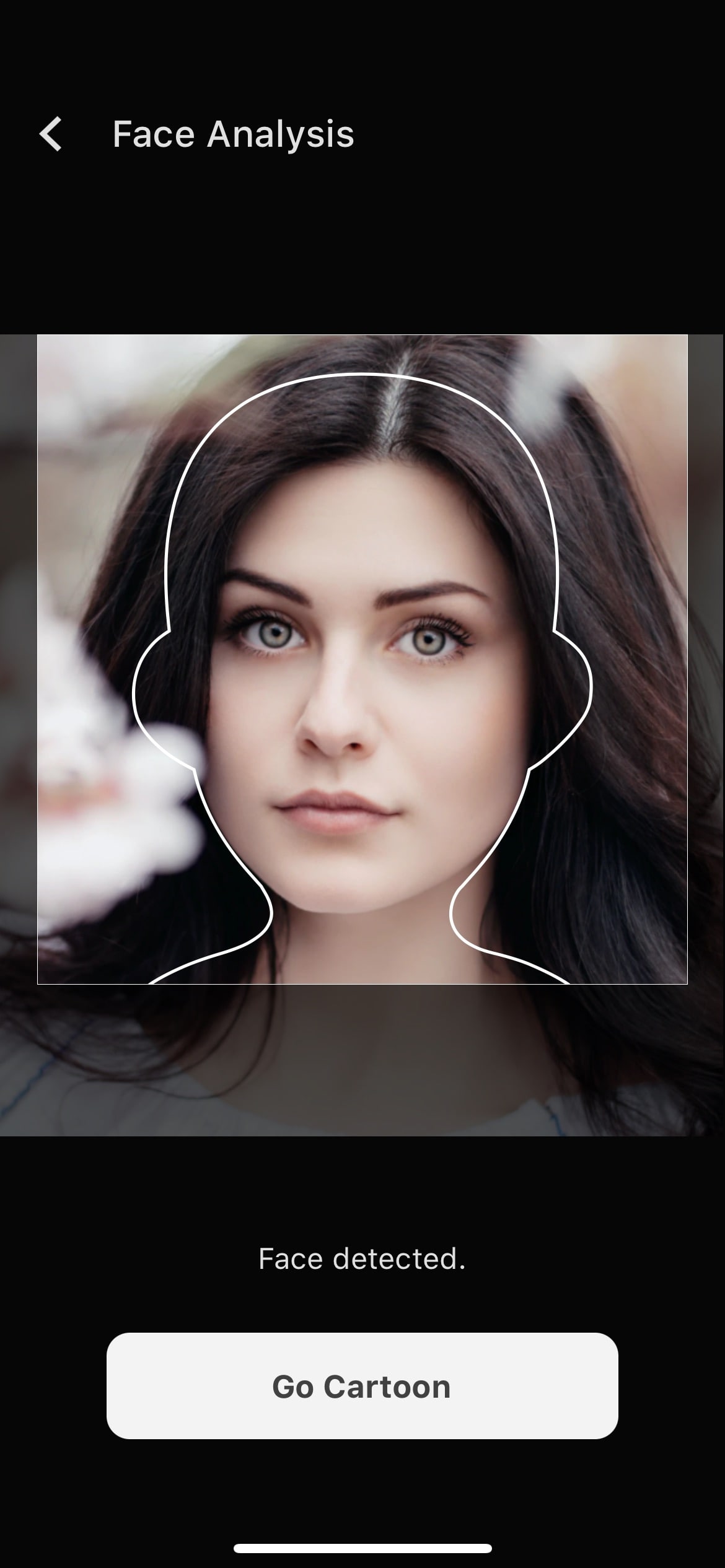Go back from Face Analysis
Image resolution: width=725 pixels, height=1568 pixels.
[x=51, y=134]
